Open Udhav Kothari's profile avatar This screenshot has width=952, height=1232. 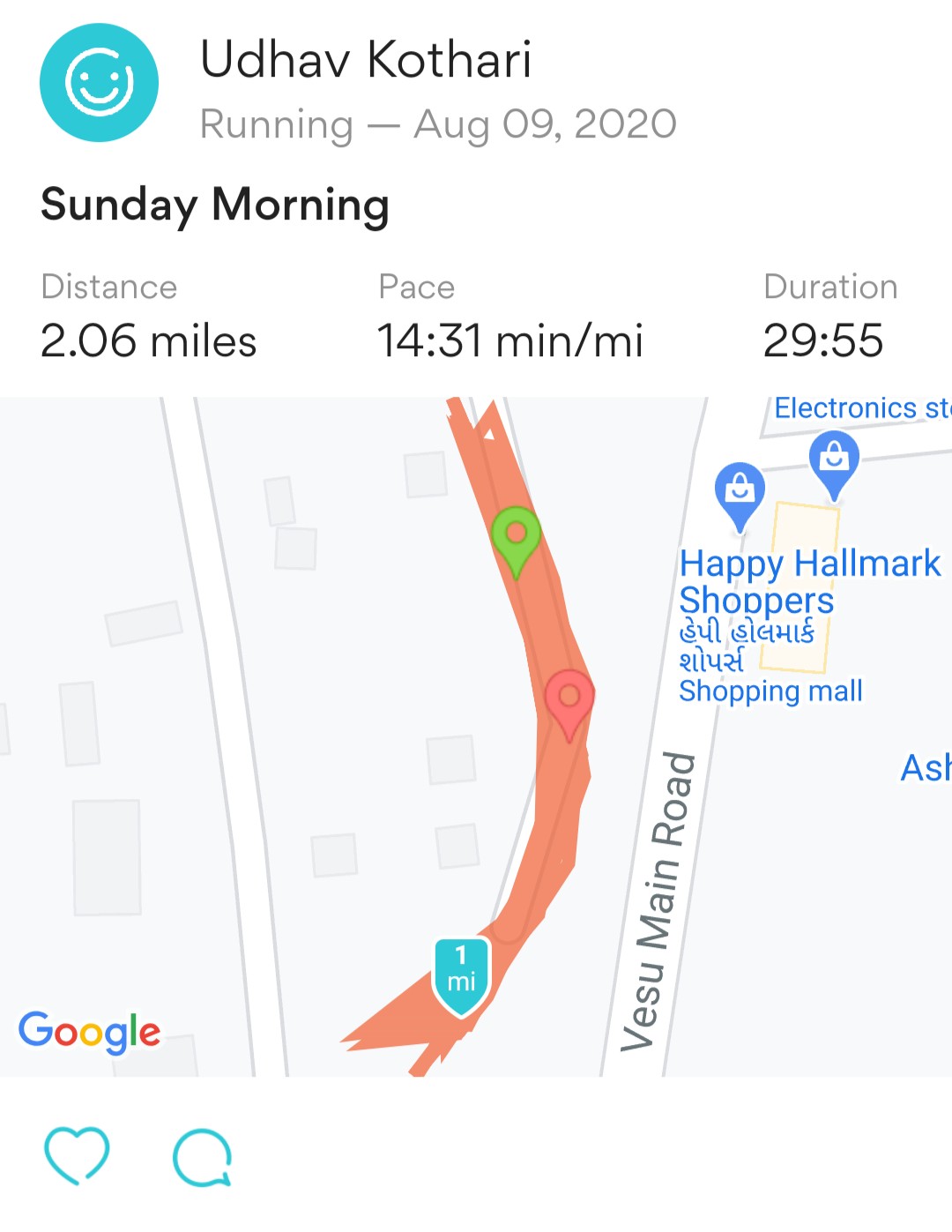pos(99,83)
